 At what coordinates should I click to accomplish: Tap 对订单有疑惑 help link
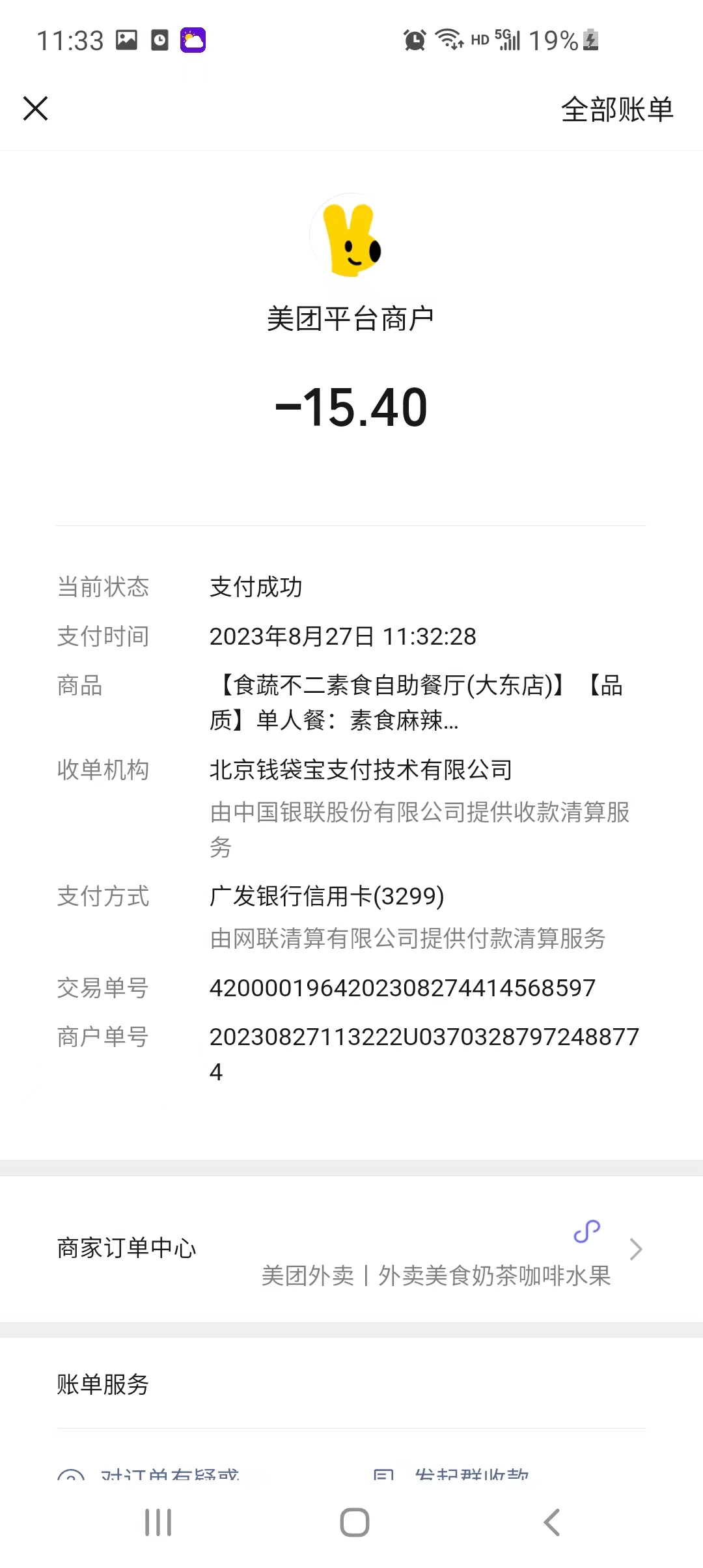(169, 1474)
